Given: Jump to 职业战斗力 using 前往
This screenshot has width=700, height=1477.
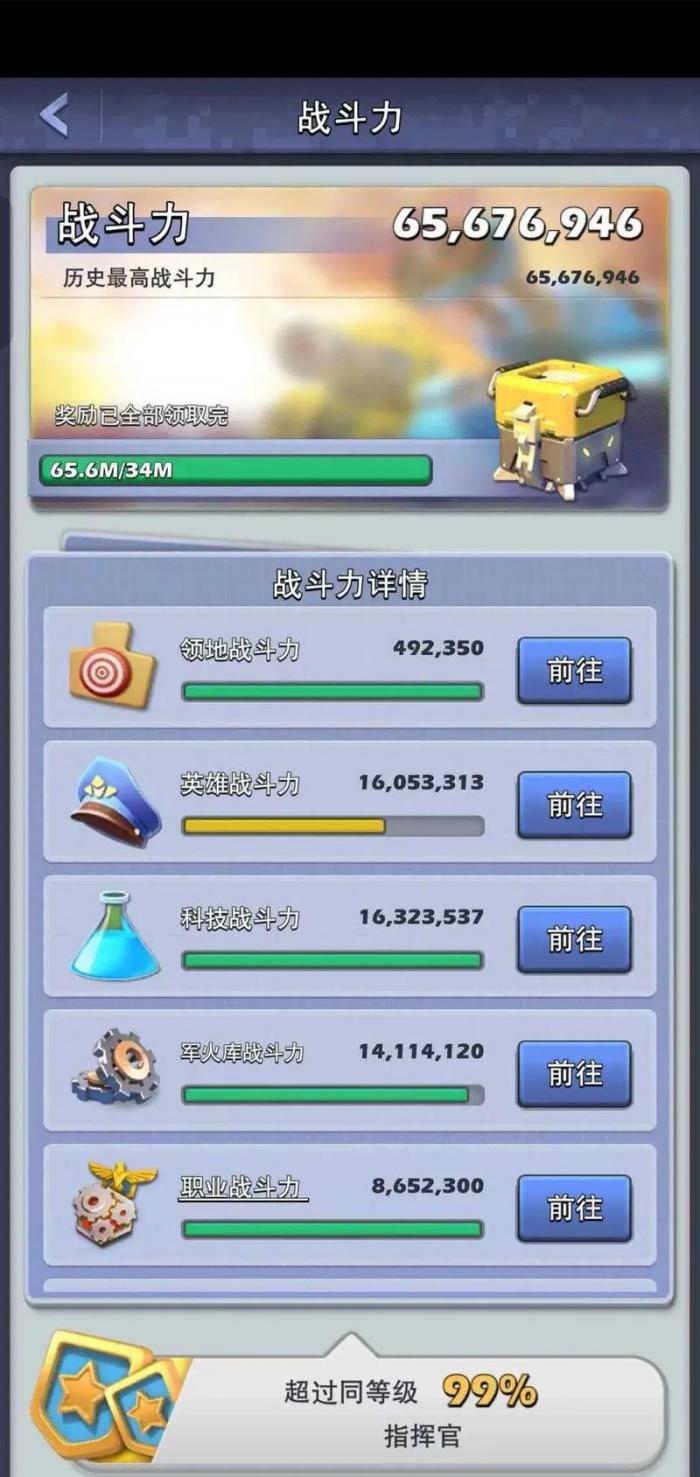Looking at the screenshot, I should click(574, 1208).
